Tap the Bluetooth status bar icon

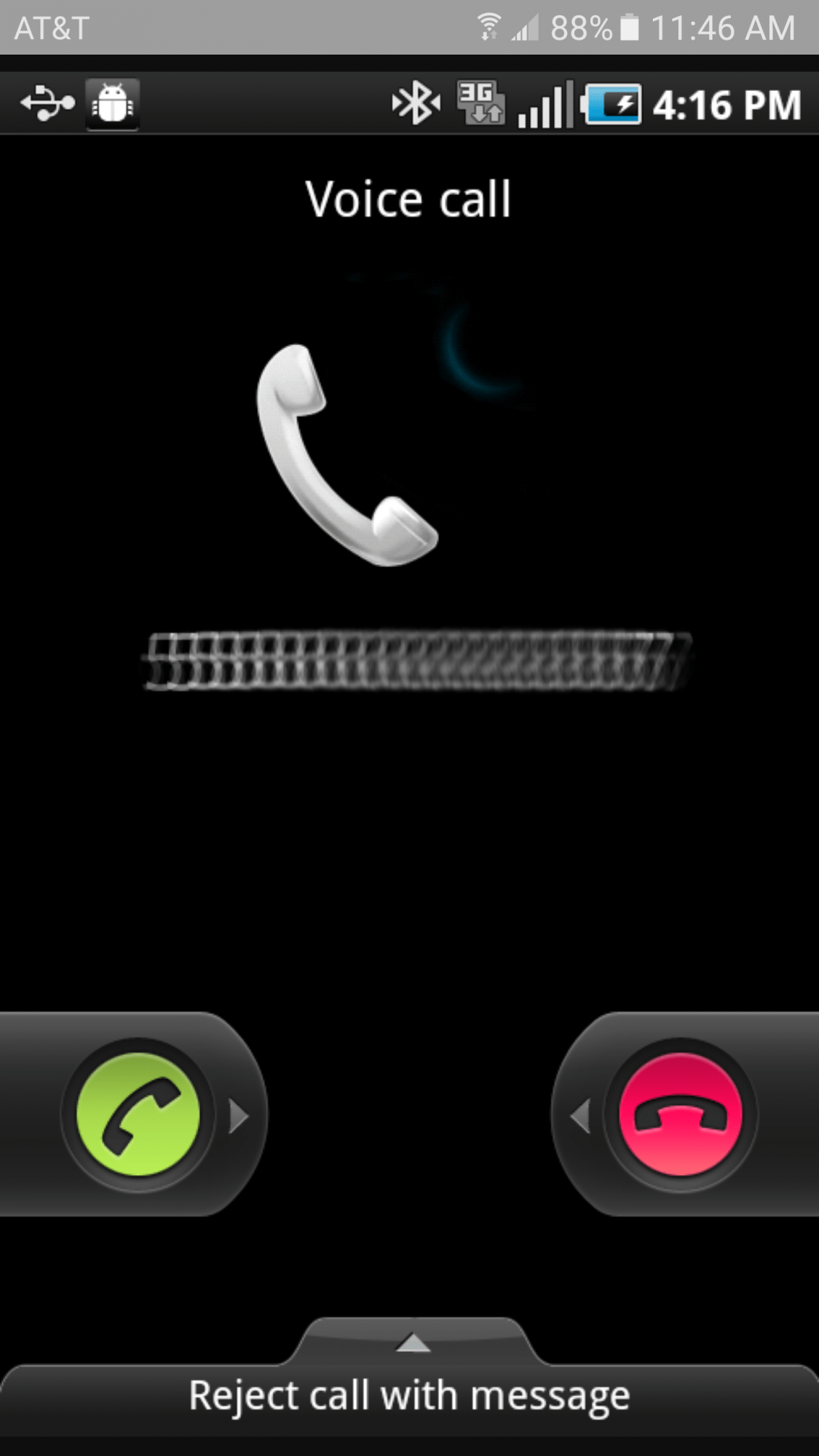[416, 102]
